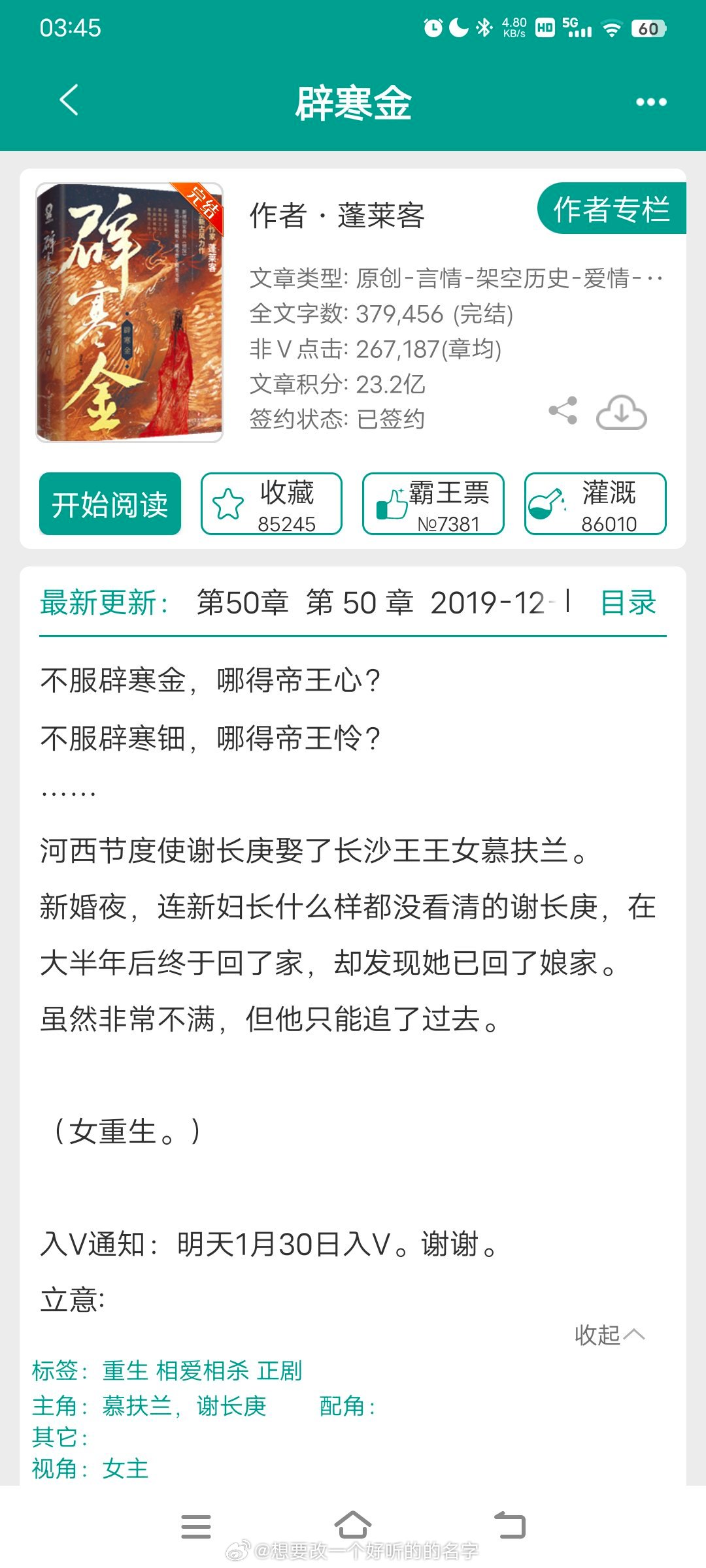Image resolution: width=706 pixels, height=1568 pixels.
Task: Open the 目录 table of contents
Action: 628,602
